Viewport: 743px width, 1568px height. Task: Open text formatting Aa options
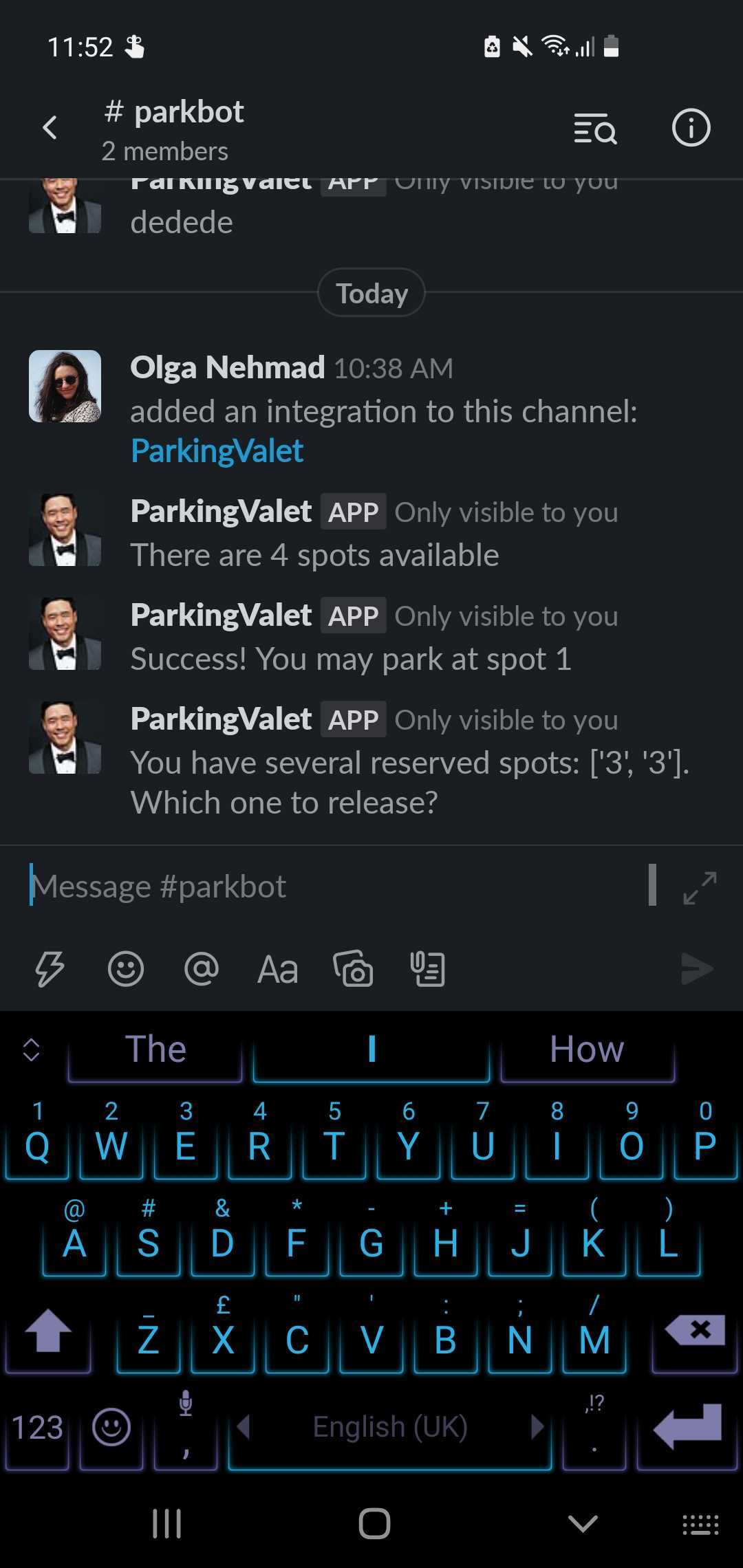click(x=277, y=970)
